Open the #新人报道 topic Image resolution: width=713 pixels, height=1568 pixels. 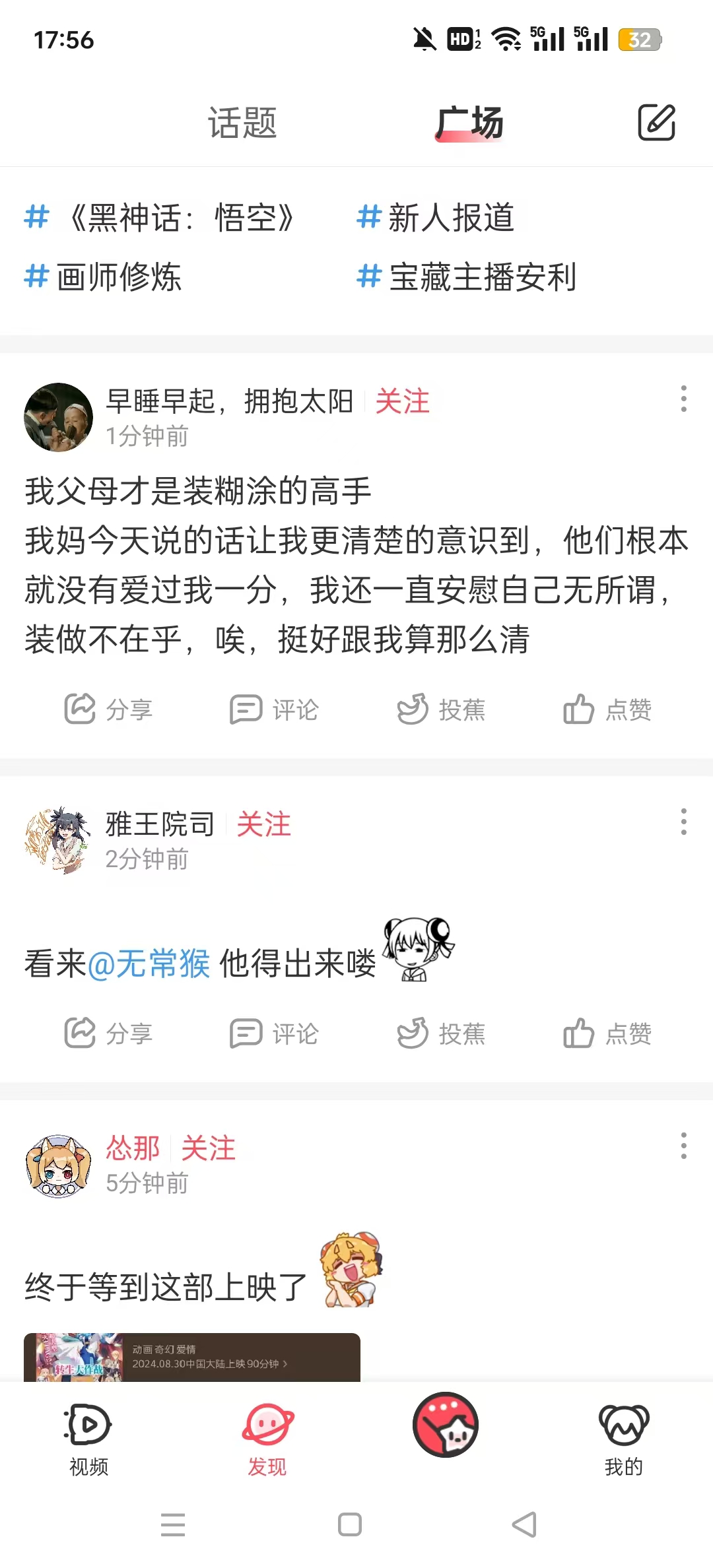pyautogui.click(x=436, y=218)
